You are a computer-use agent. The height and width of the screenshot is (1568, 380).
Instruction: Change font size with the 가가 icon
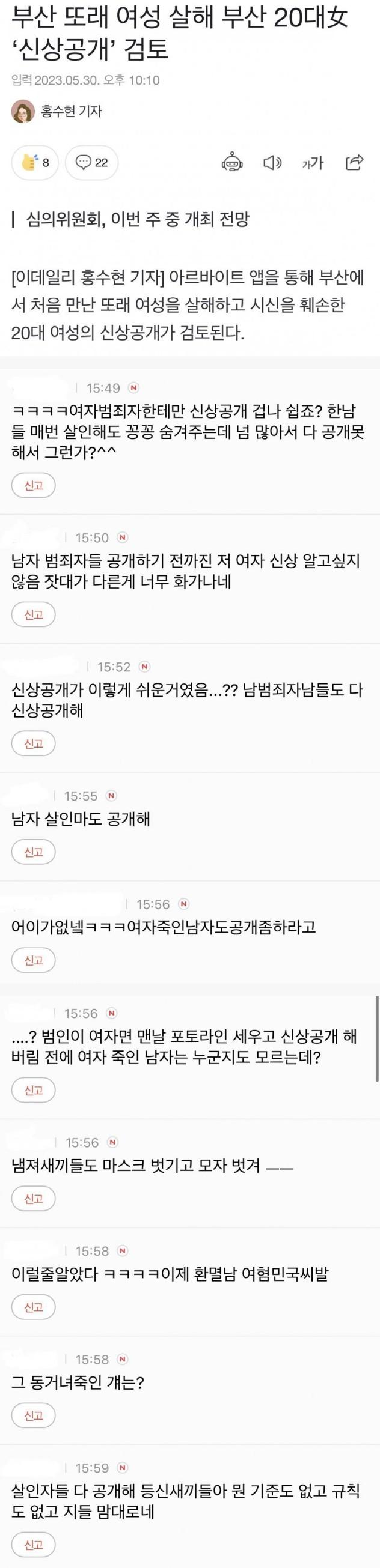[313, 163]
